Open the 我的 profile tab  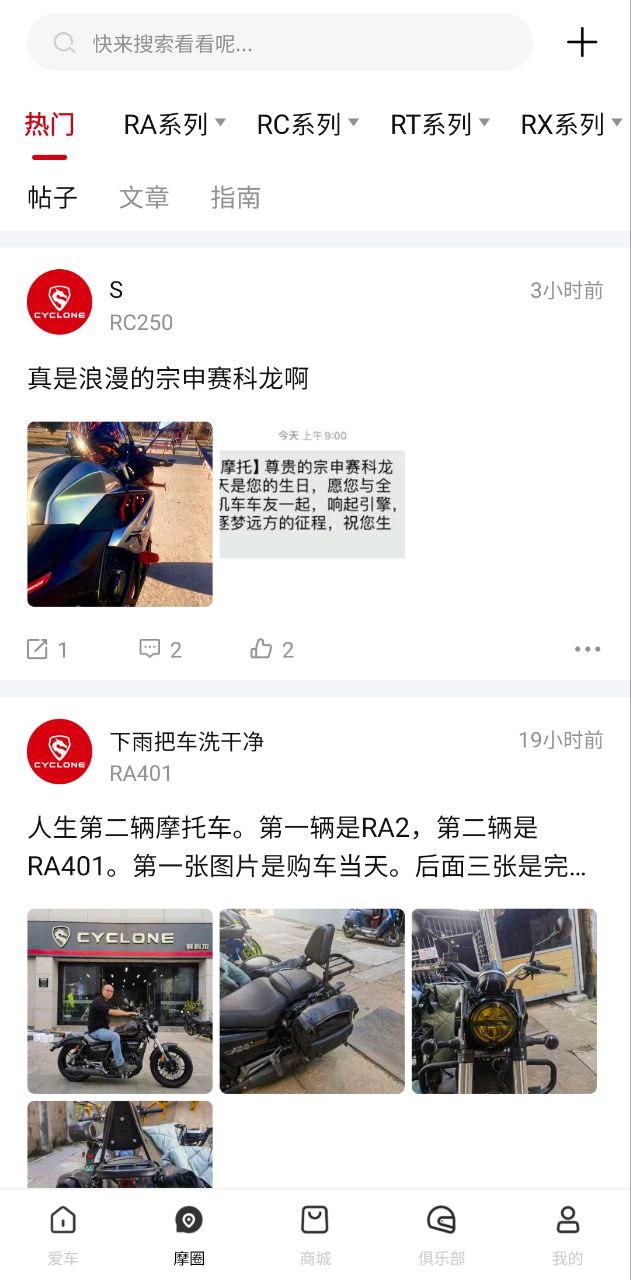[567, 1234]
